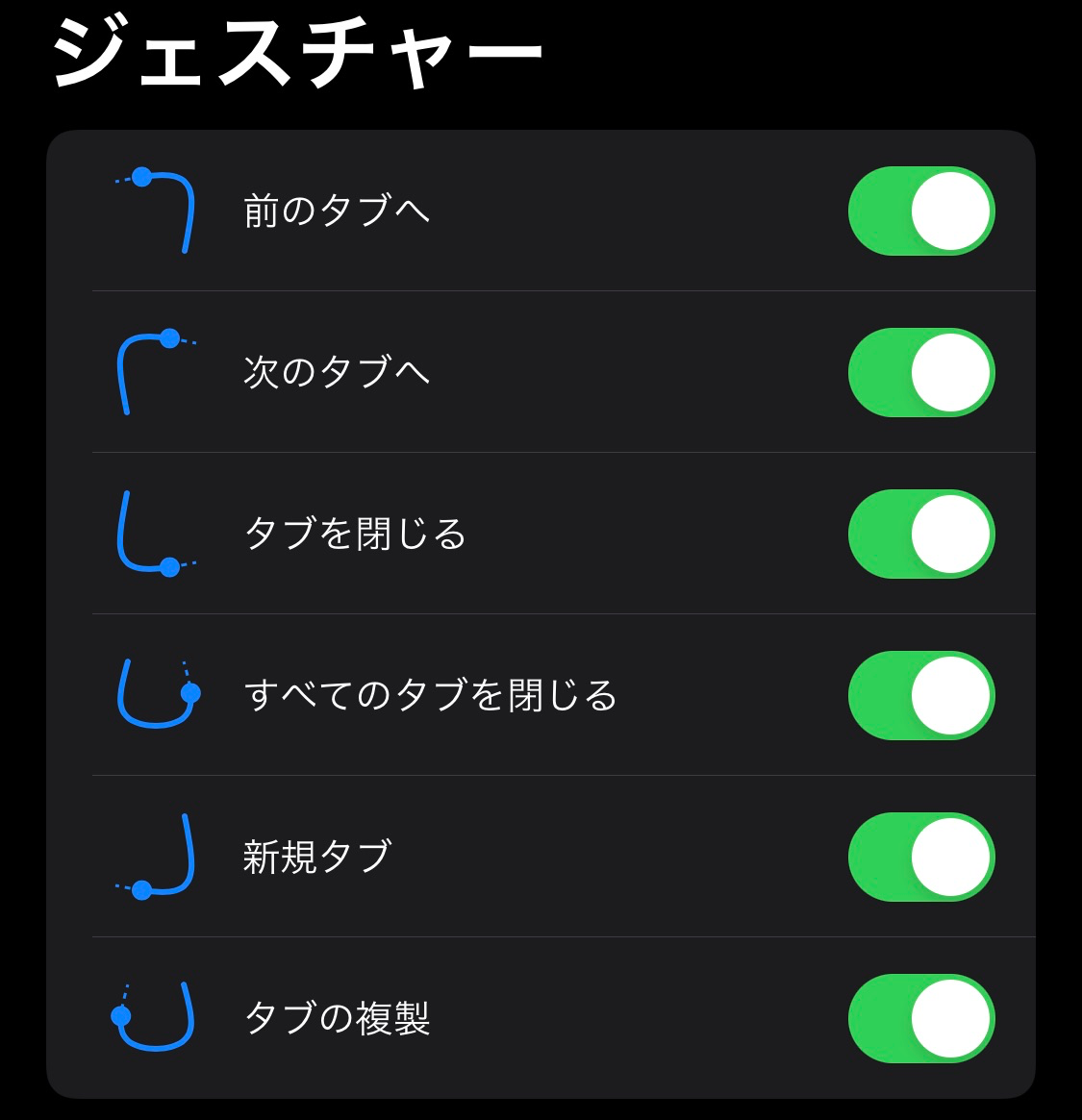
Task: Click the タブの複製 label
Action: pyautogui.click(x=337, y=1018)
